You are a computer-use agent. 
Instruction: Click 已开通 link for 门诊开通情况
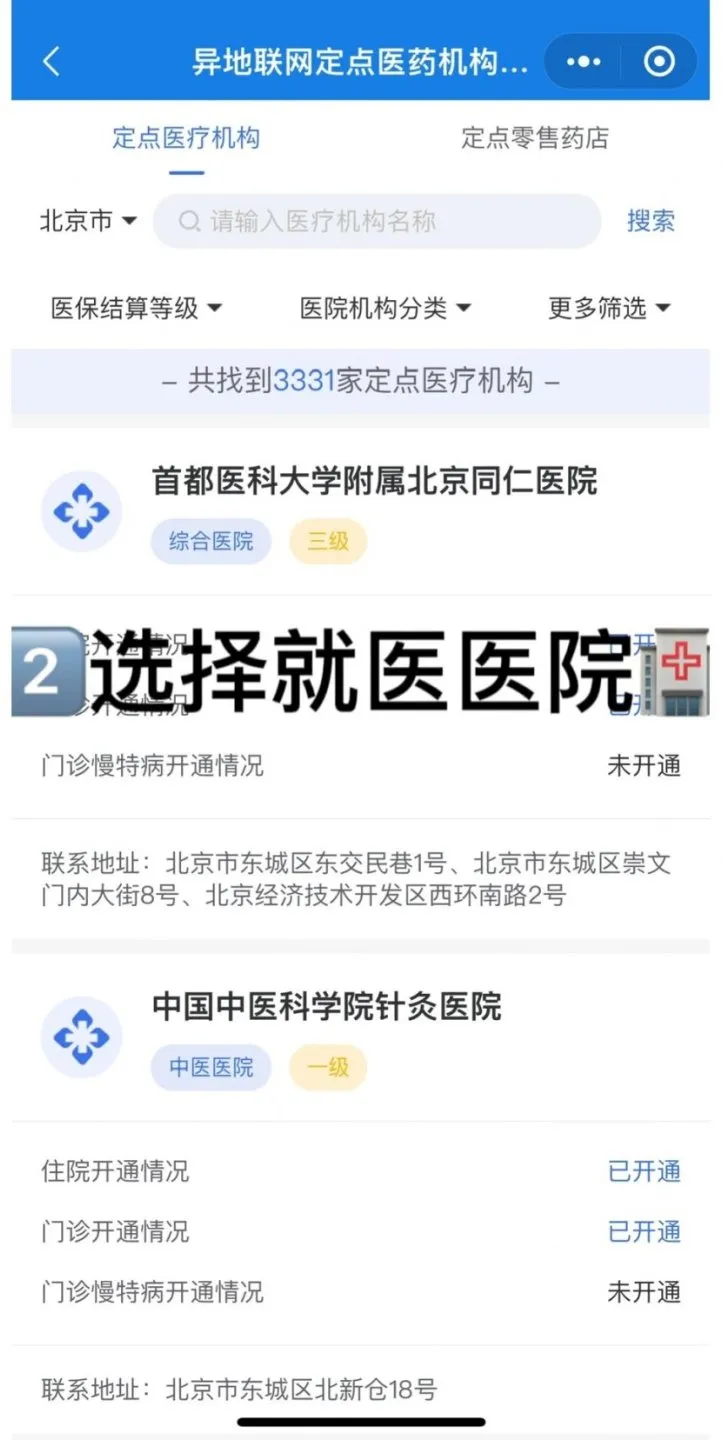click(x=643, y=1232)
